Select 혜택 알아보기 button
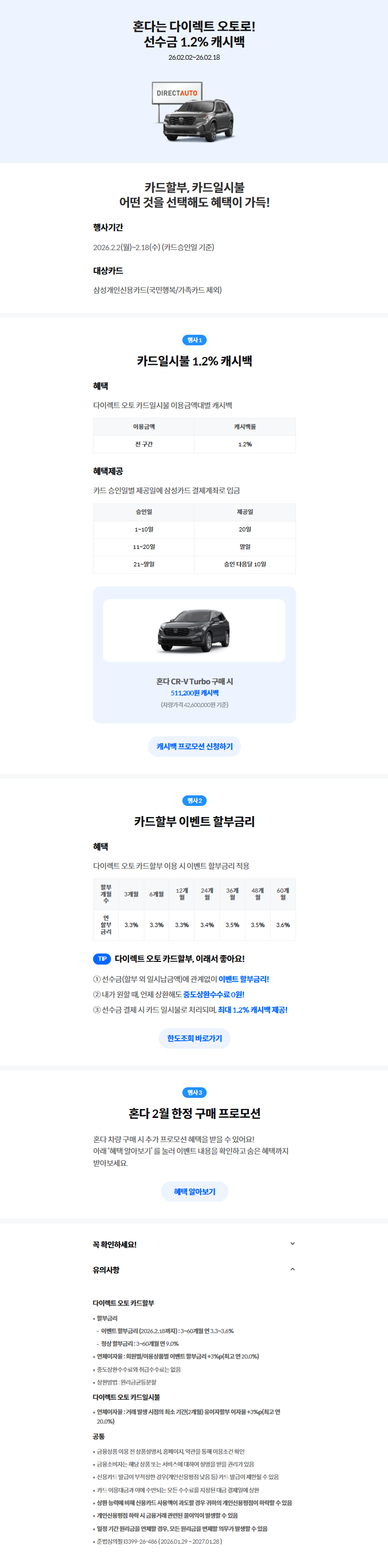The width and height of the screenshot is (388, 1568). [x=194, y=1191]
